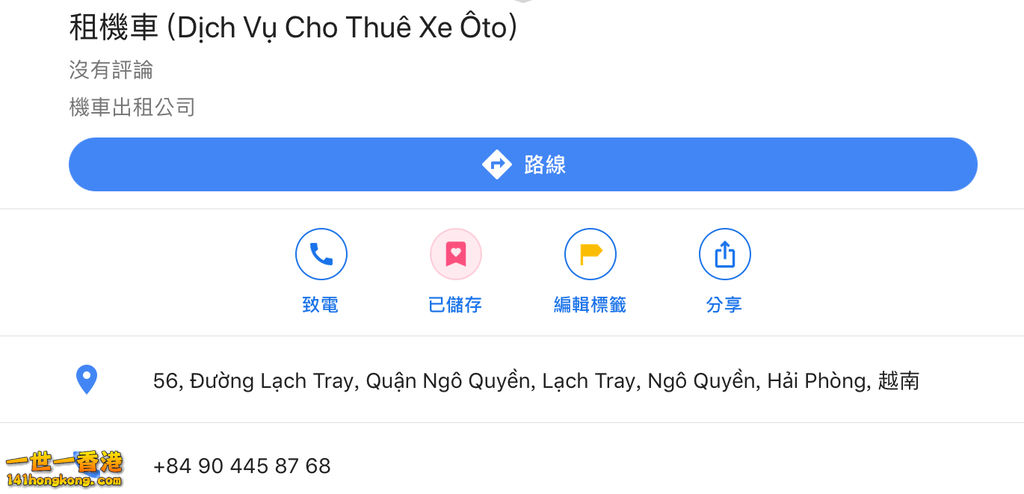Image resolution: width=1024 pixels, height=494 pixels.
Task: Share this place via 分享
Action: (x=724, y=255)
